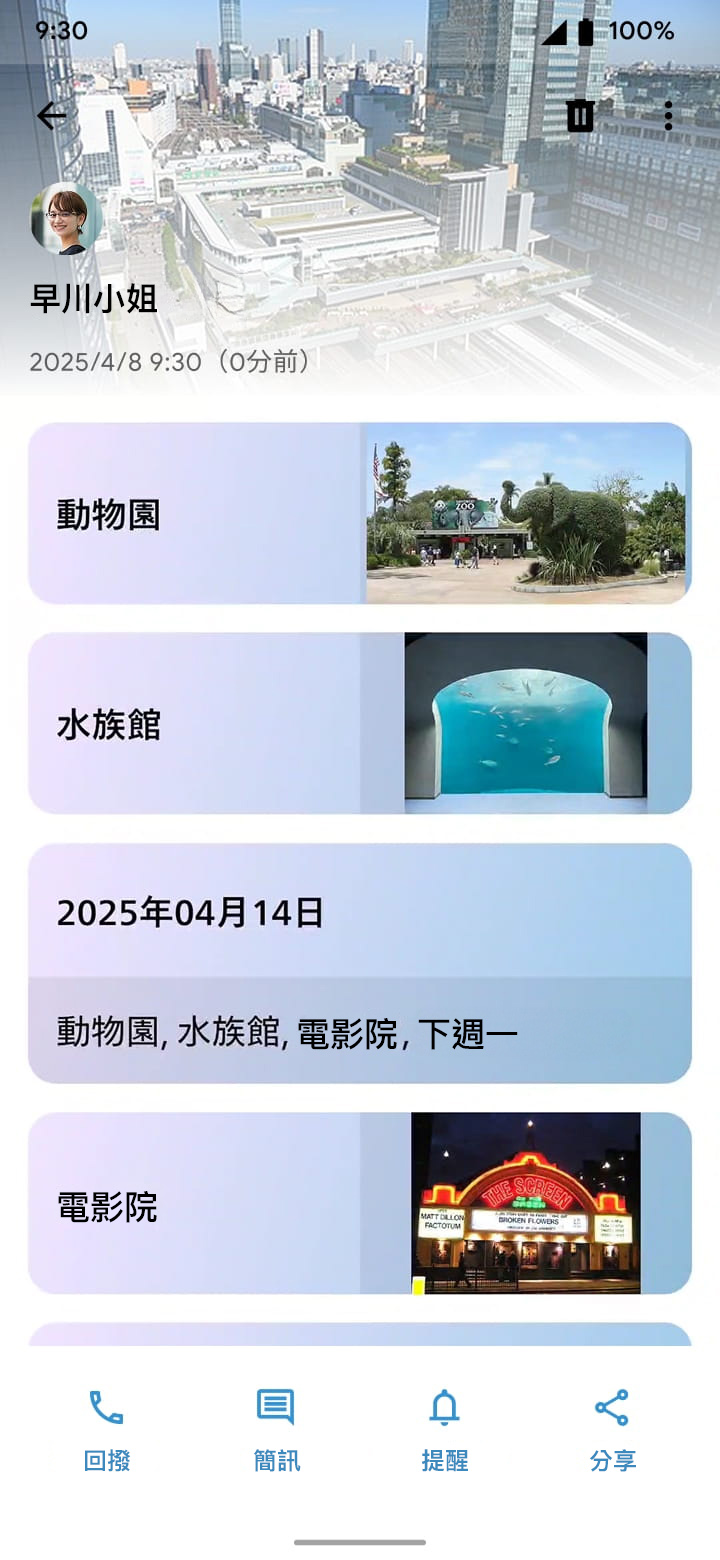The width and height of the screenshot is (720, 1560).
Task: Open the 動物園 card
Action: [360, 513]
